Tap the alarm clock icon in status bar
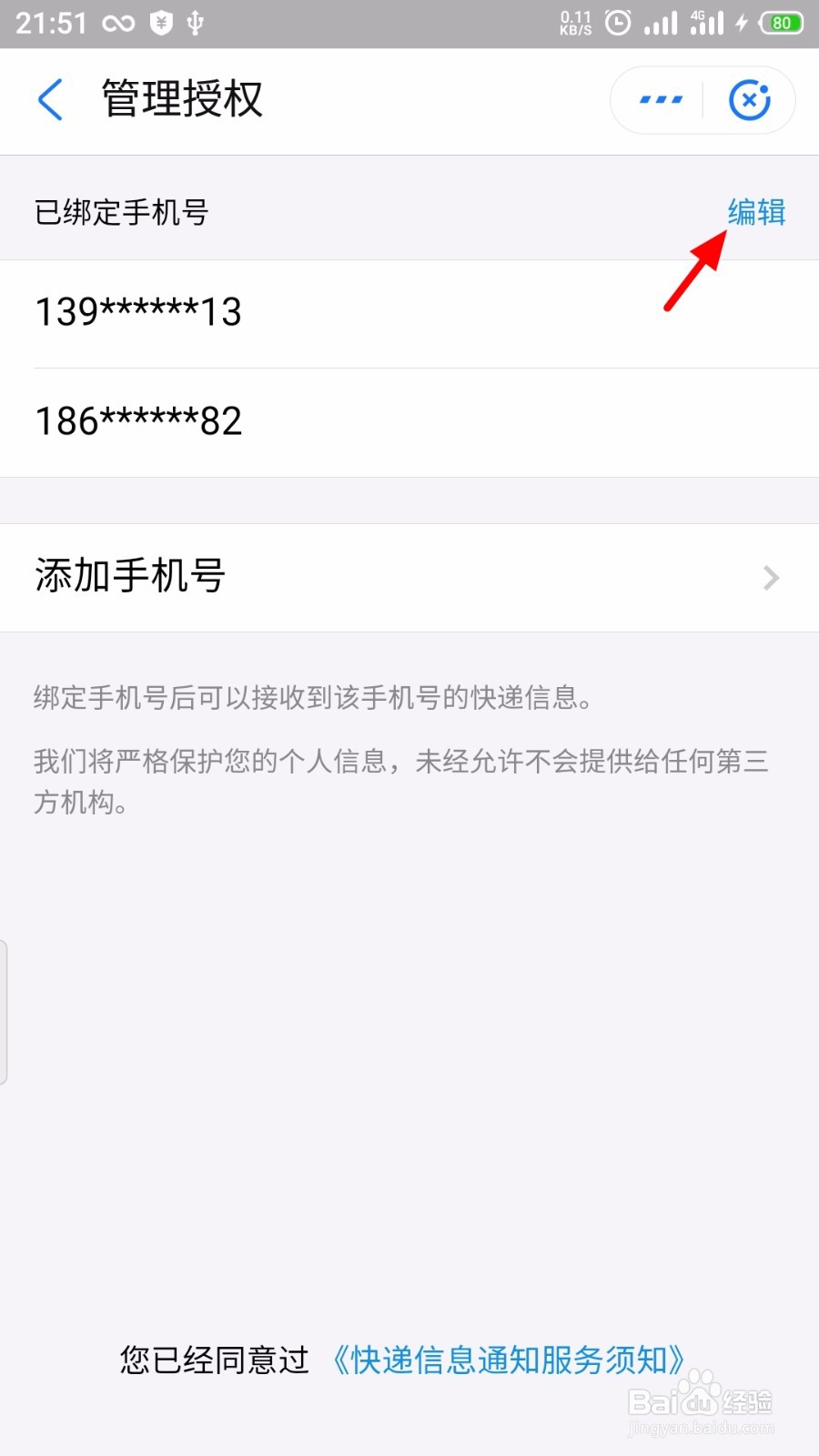 [x=617, y=23]
